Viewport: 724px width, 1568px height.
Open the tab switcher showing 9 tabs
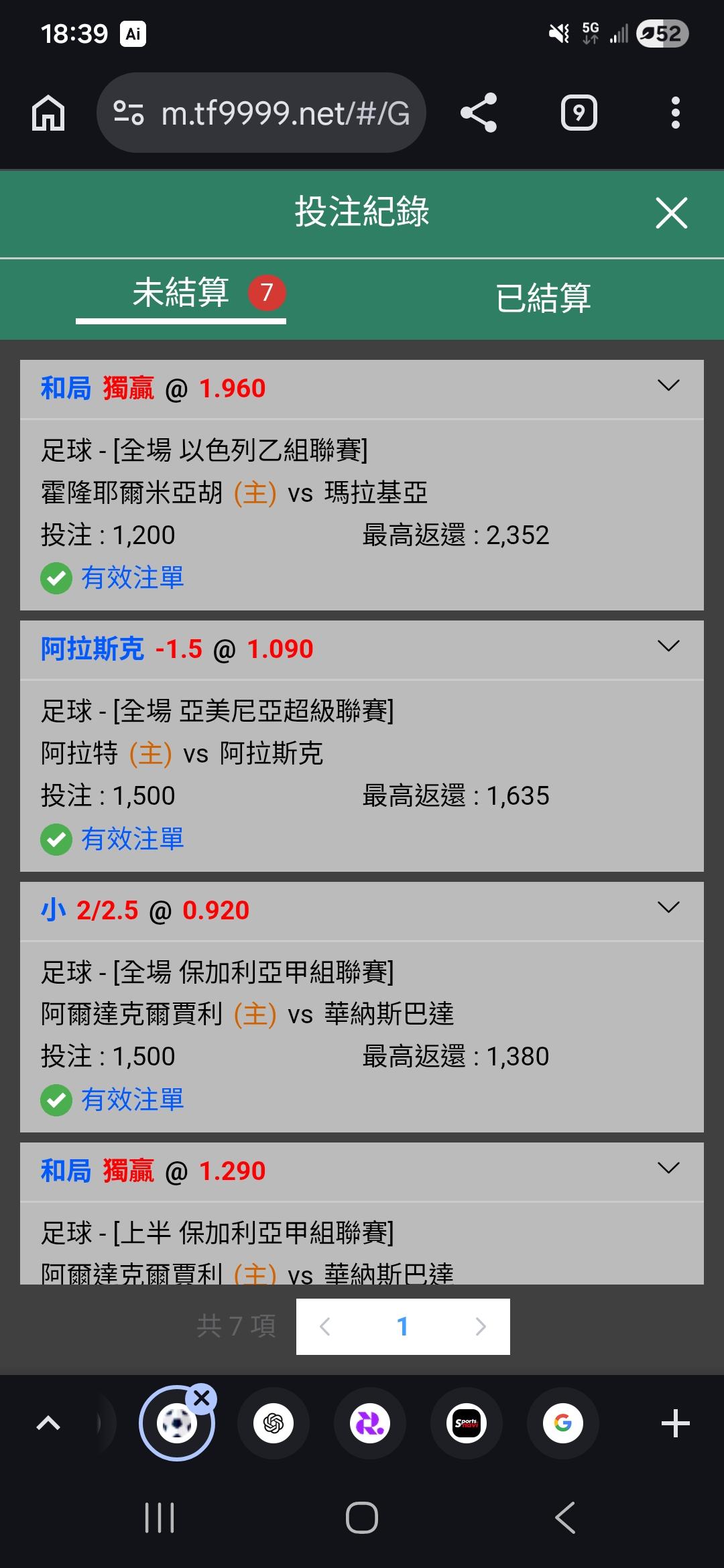point(579,113)
